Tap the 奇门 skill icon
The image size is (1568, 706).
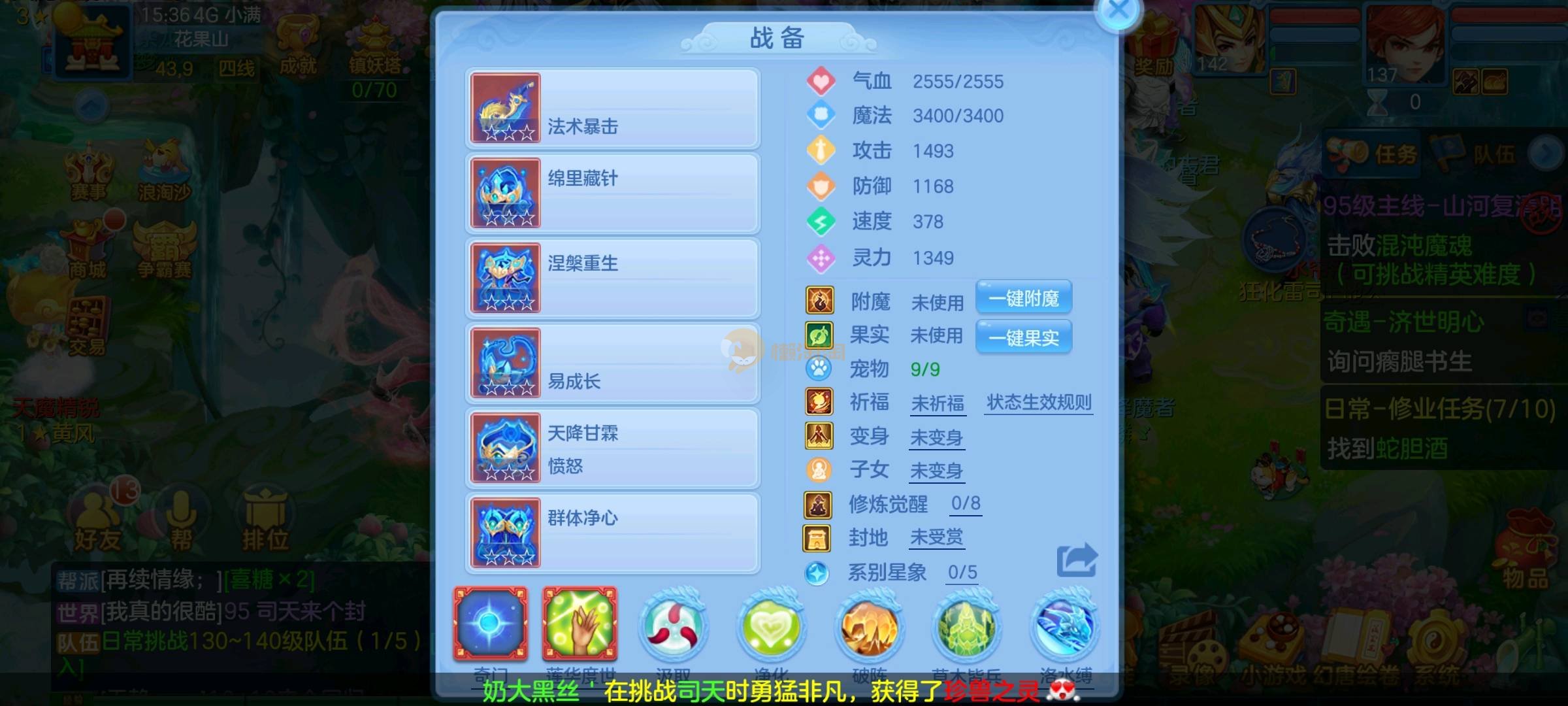(x=490, y=624)
